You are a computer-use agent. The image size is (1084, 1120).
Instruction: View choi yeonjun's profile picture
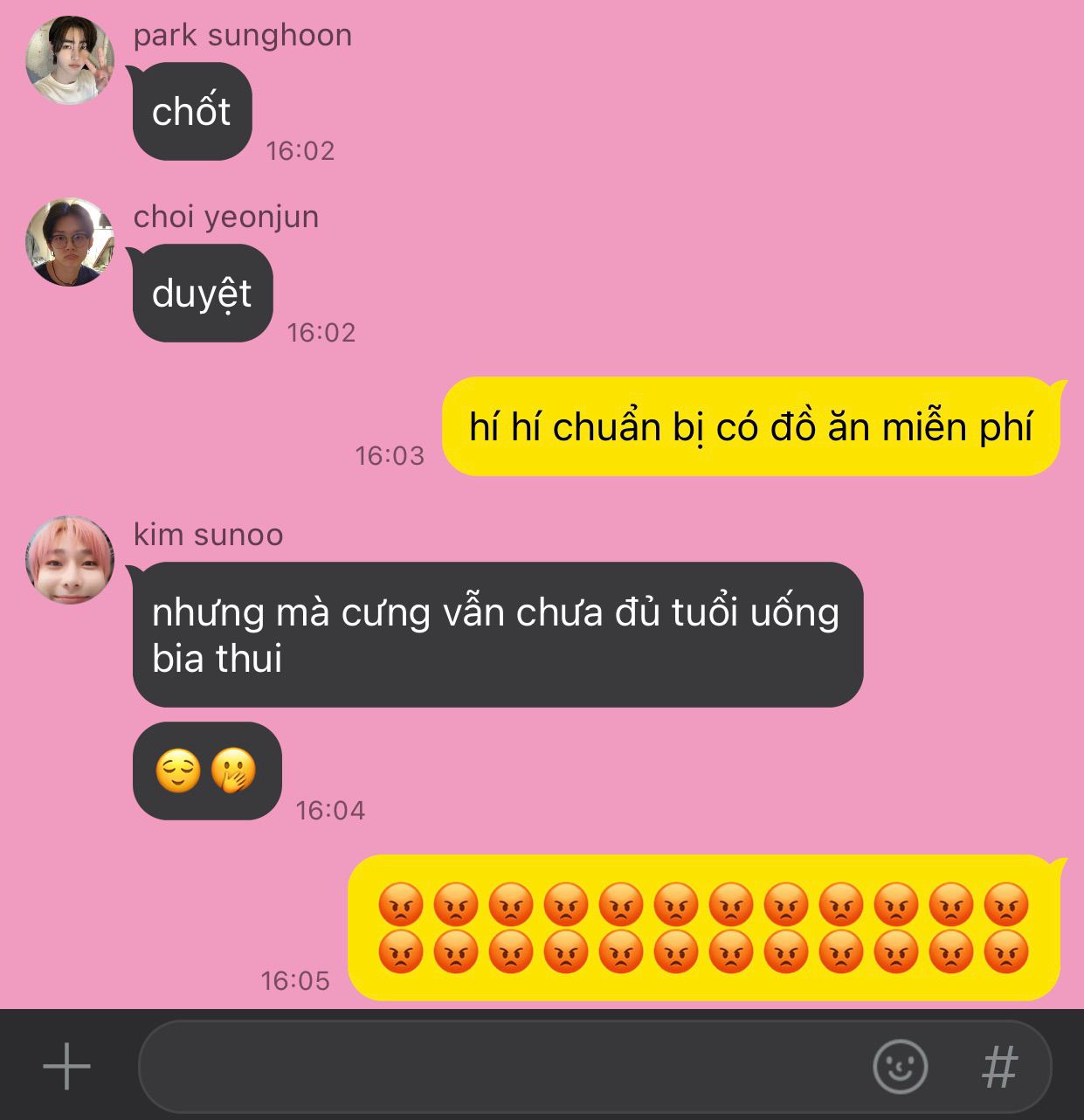pos(70,242)
